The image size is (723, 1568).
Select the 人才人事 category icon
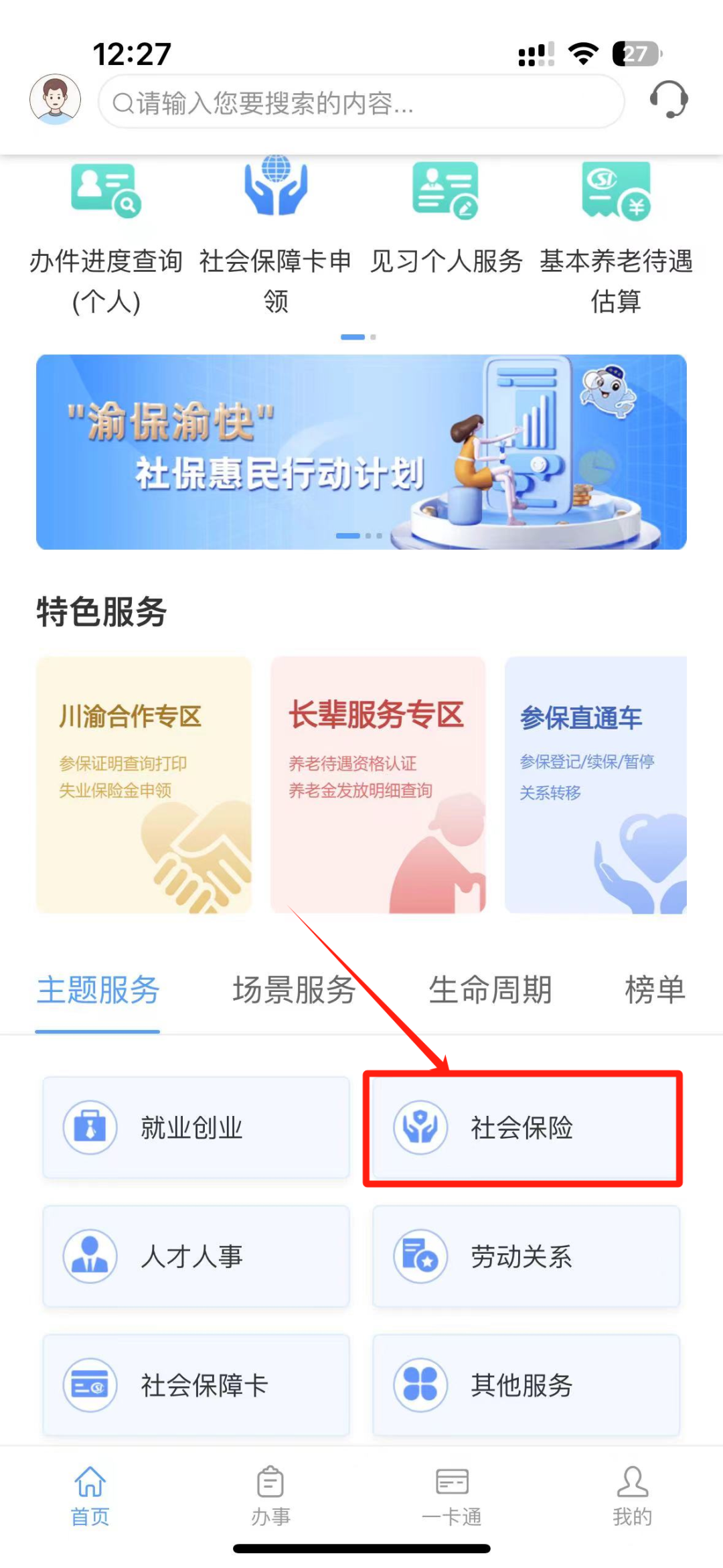(194, 1257)
